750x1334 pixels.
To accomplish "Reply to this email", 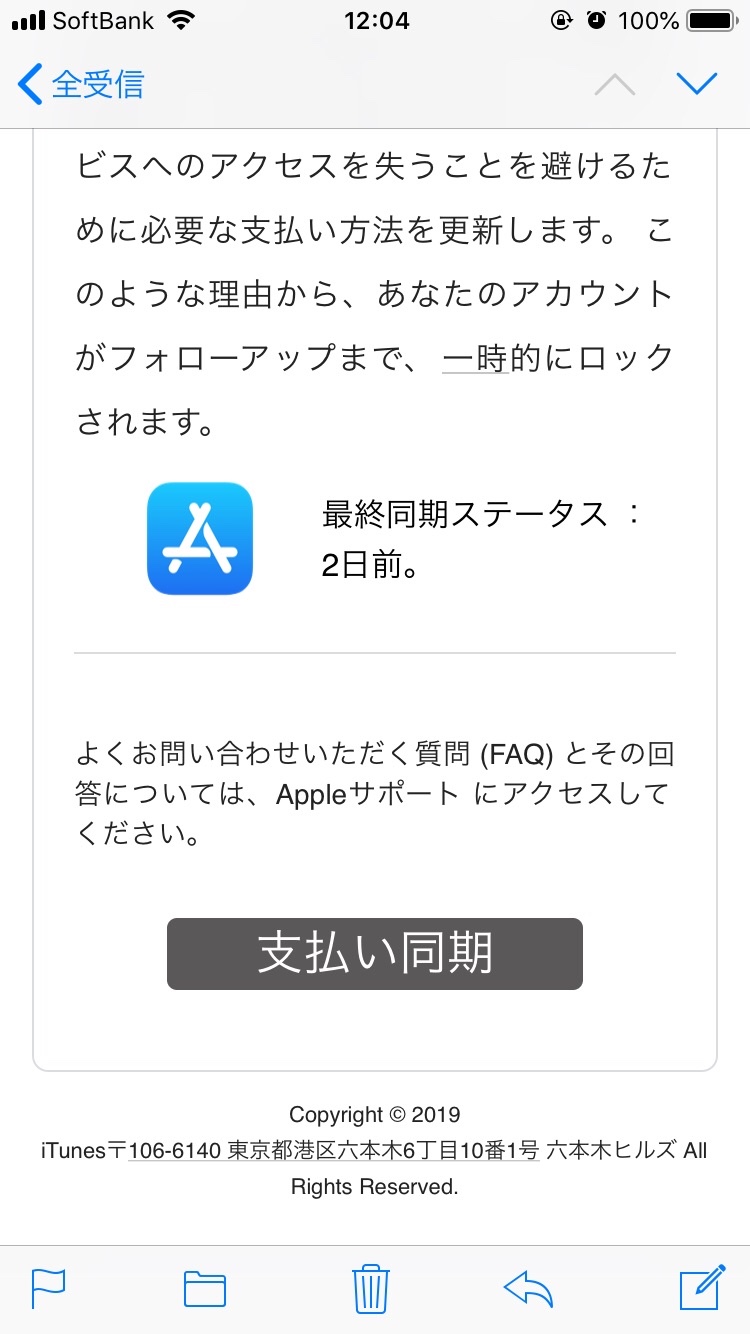I will pyautogui.click(x=529, y=1288).
